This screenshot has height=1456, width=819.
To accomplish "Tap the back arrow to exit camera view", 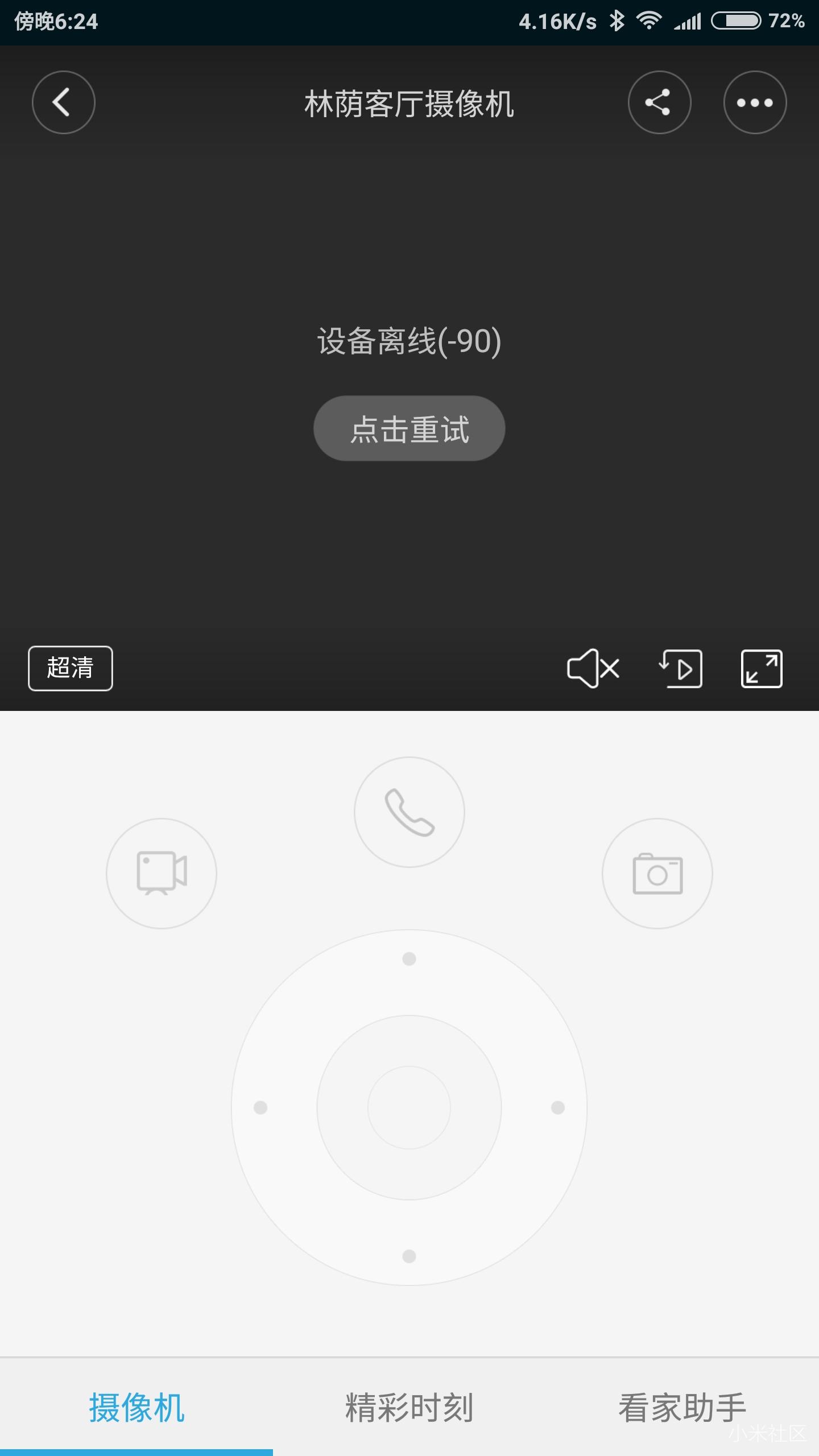I will 64,102.
